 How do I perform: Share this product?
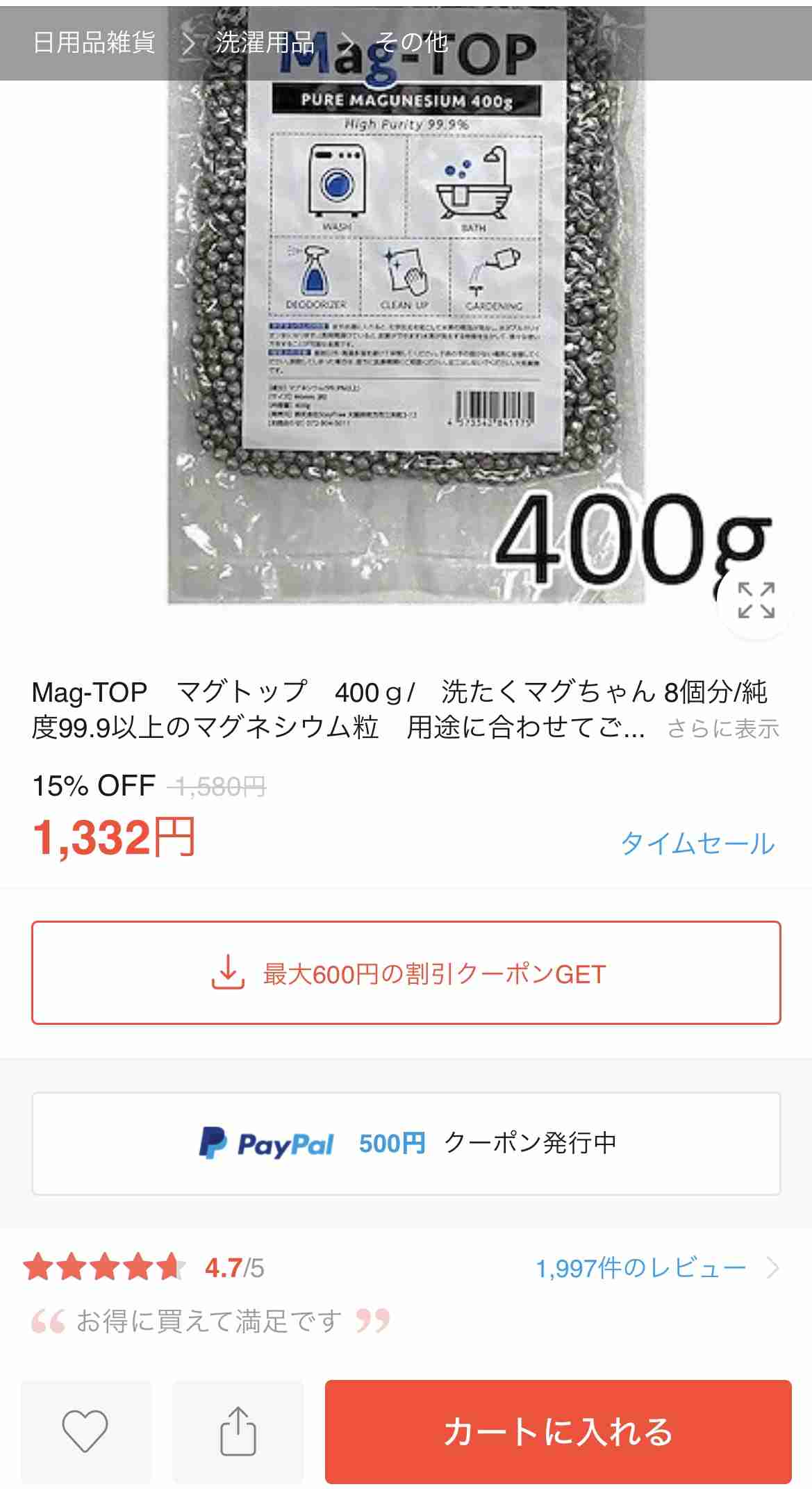(x=238, y=1431)
